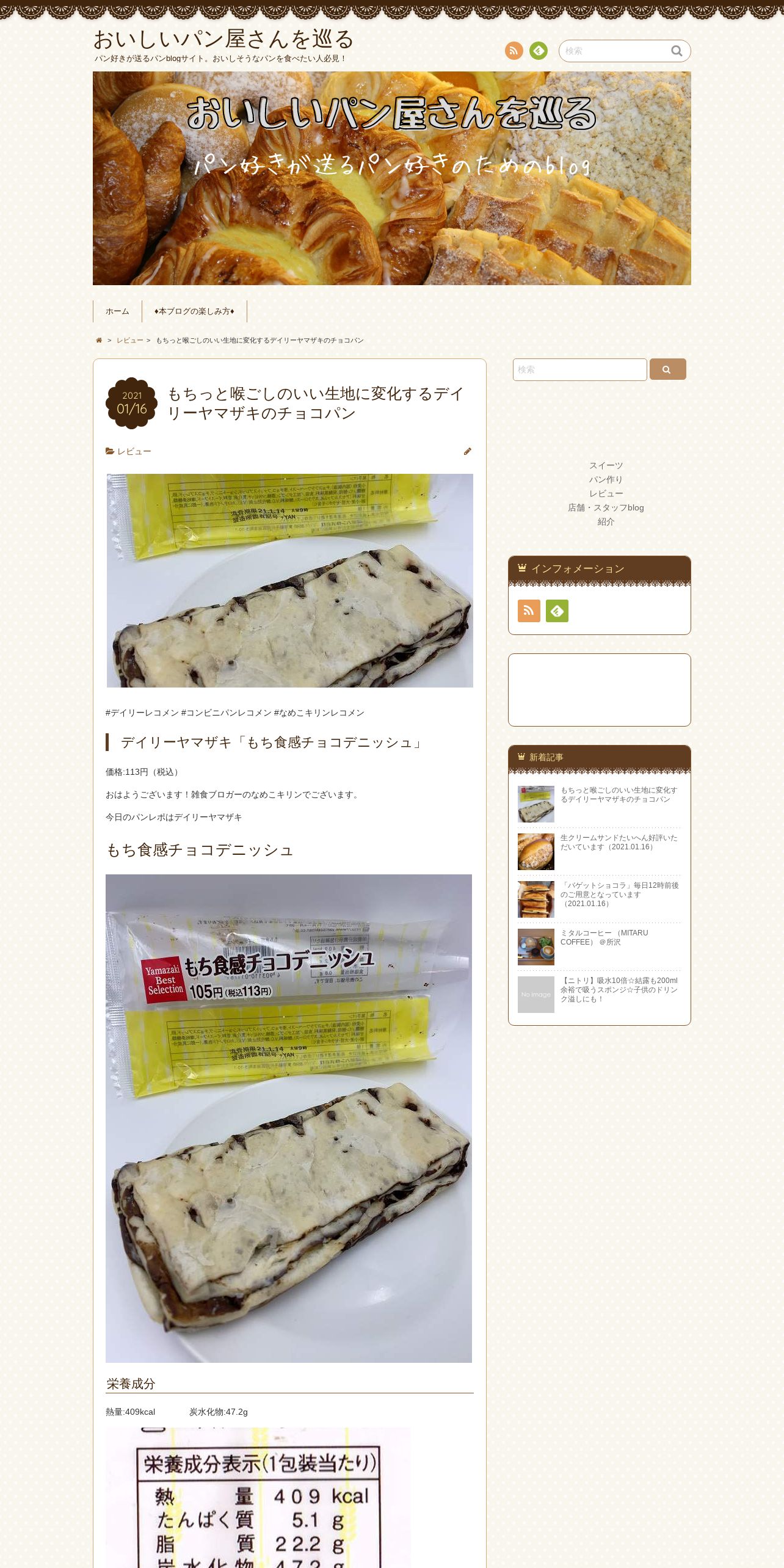
Task: Open ♦本ブログの楽しみ方♦ menu item
Action: coord(194,311)
